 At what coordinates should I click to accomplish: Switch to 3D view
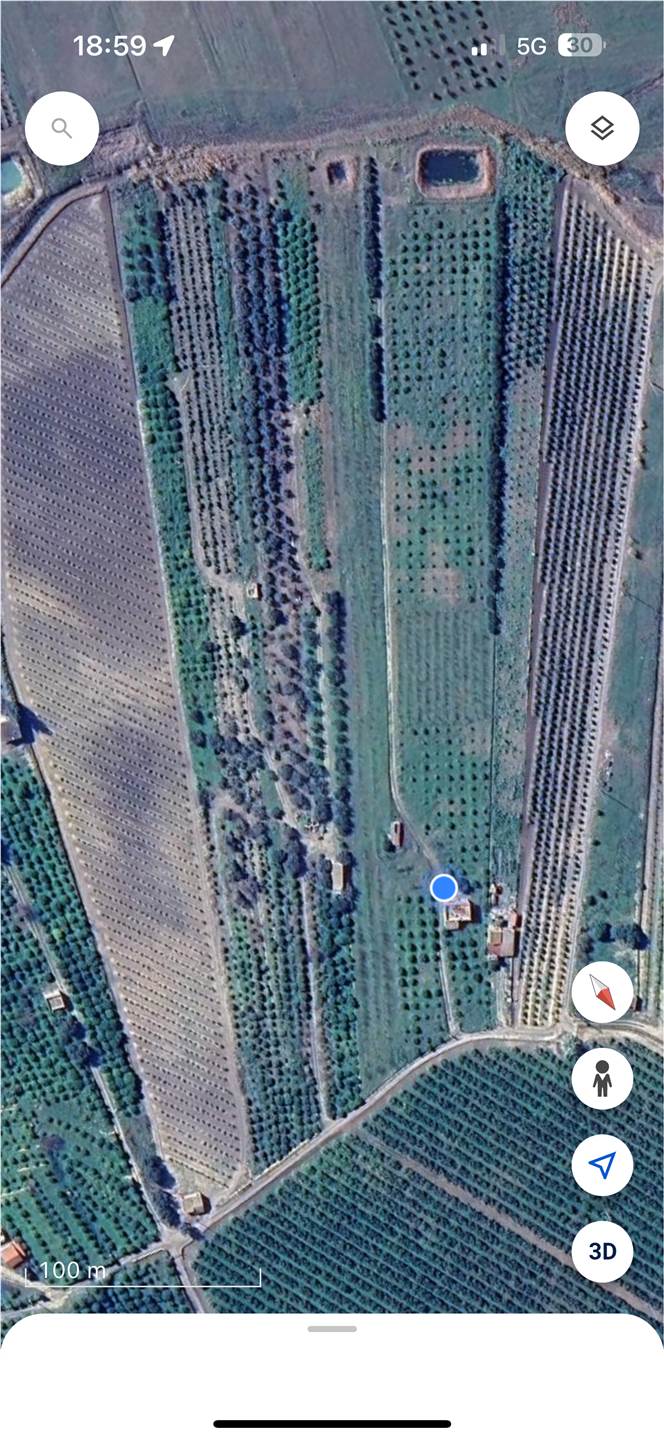(x=602, y=1251)
